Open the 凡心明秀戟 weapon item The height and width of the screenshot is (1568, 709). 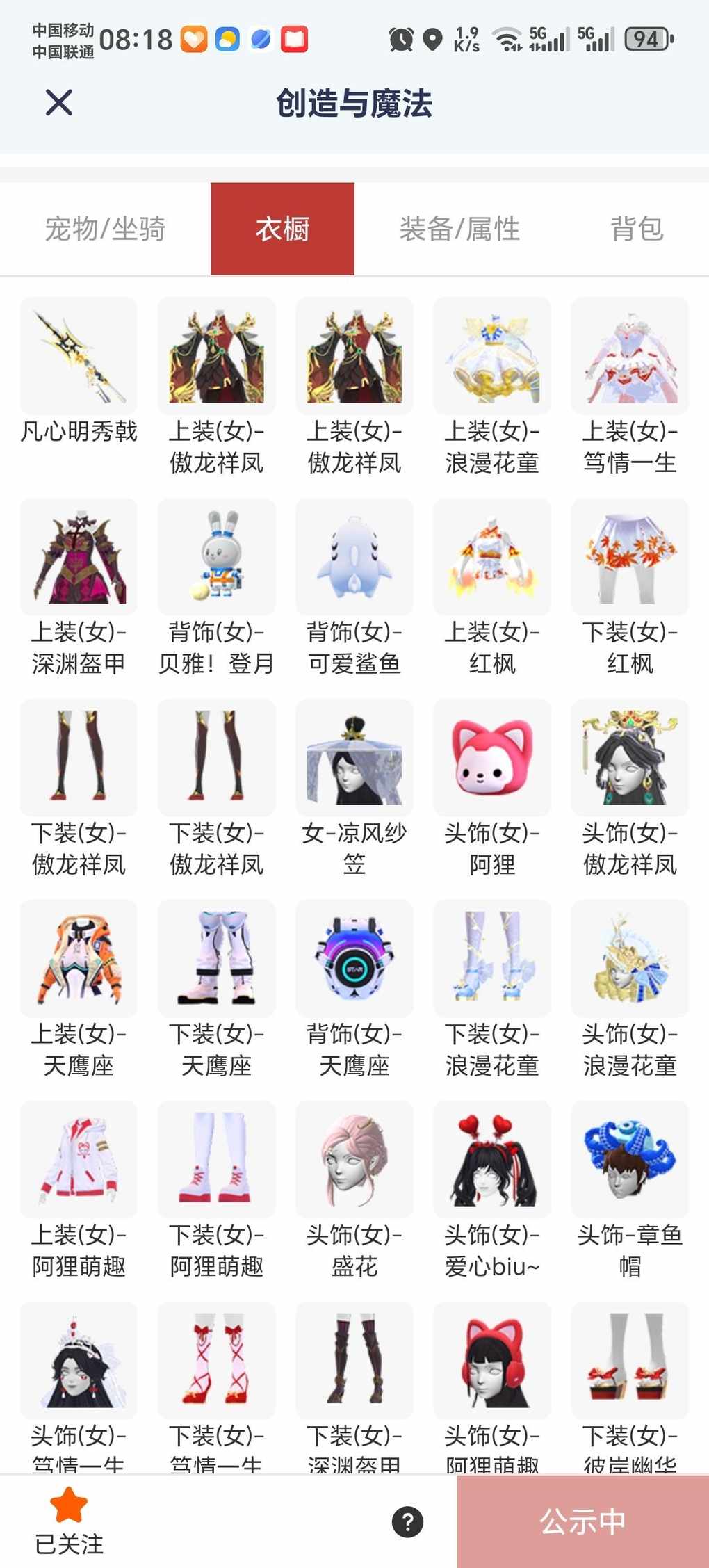79,356
